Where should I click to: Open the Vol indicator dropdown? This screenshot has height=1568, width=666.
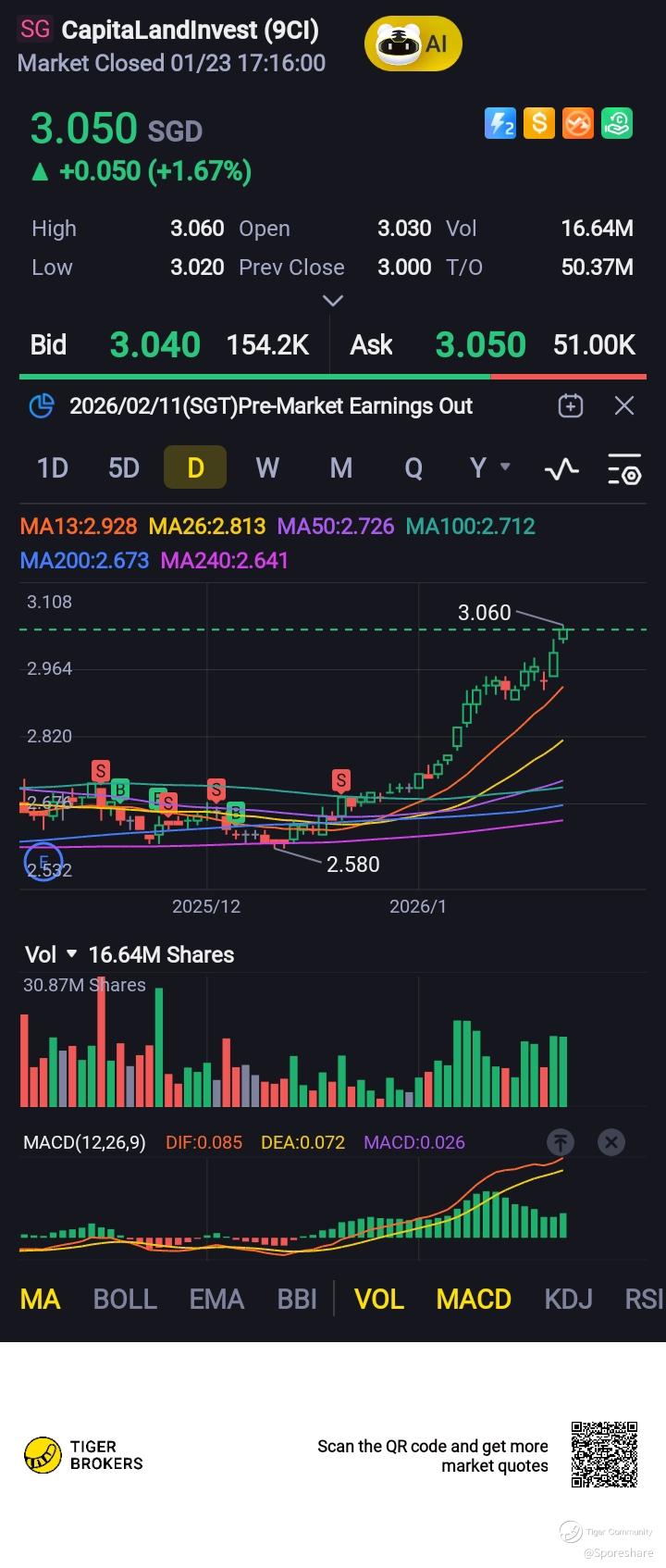[52, 954]
